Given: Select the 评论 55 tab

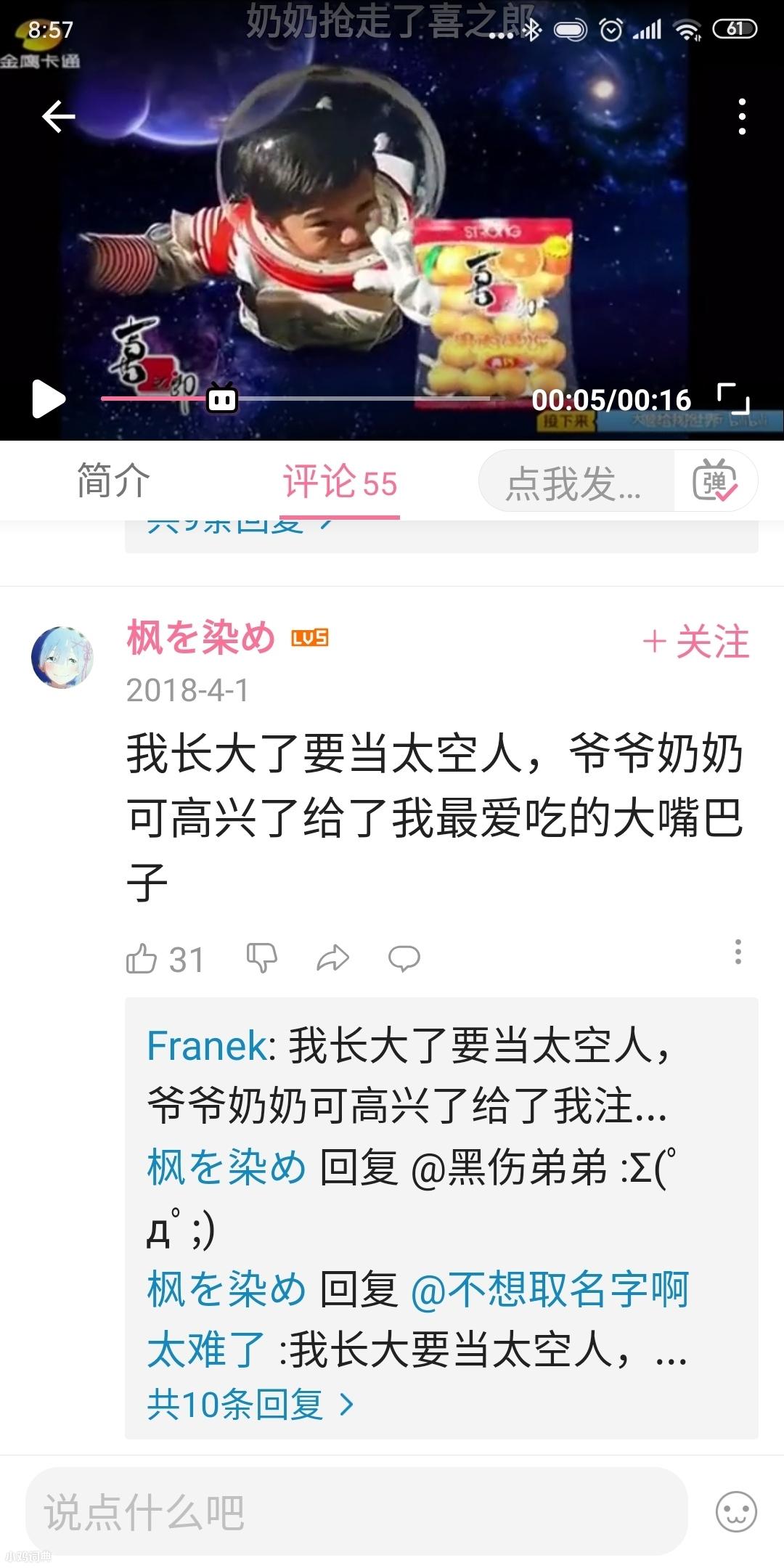Looking at the screenshot, I should click(x=340, y=483).
